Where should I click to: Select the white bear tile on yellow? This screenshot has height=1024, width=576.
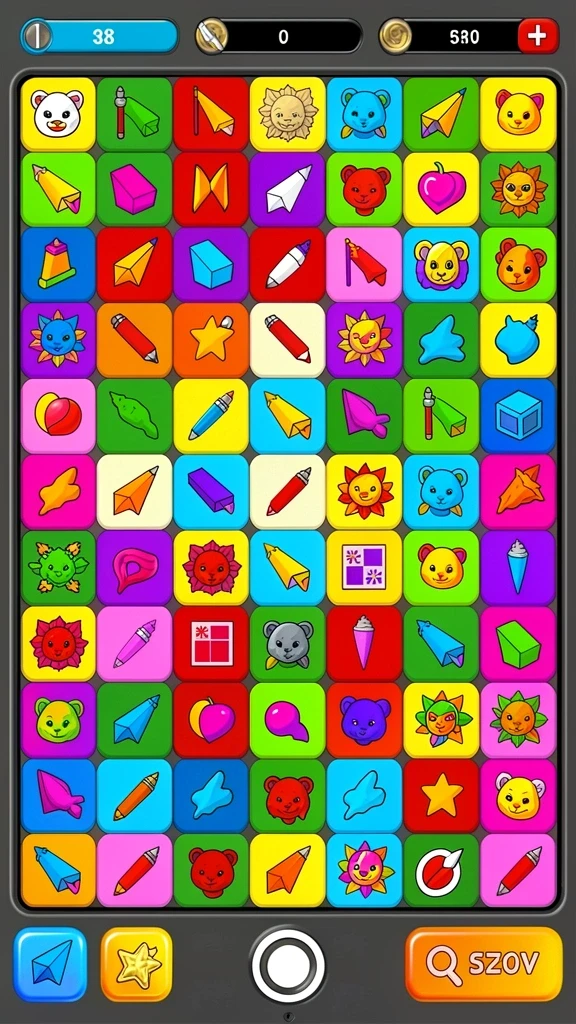[58, 114]
